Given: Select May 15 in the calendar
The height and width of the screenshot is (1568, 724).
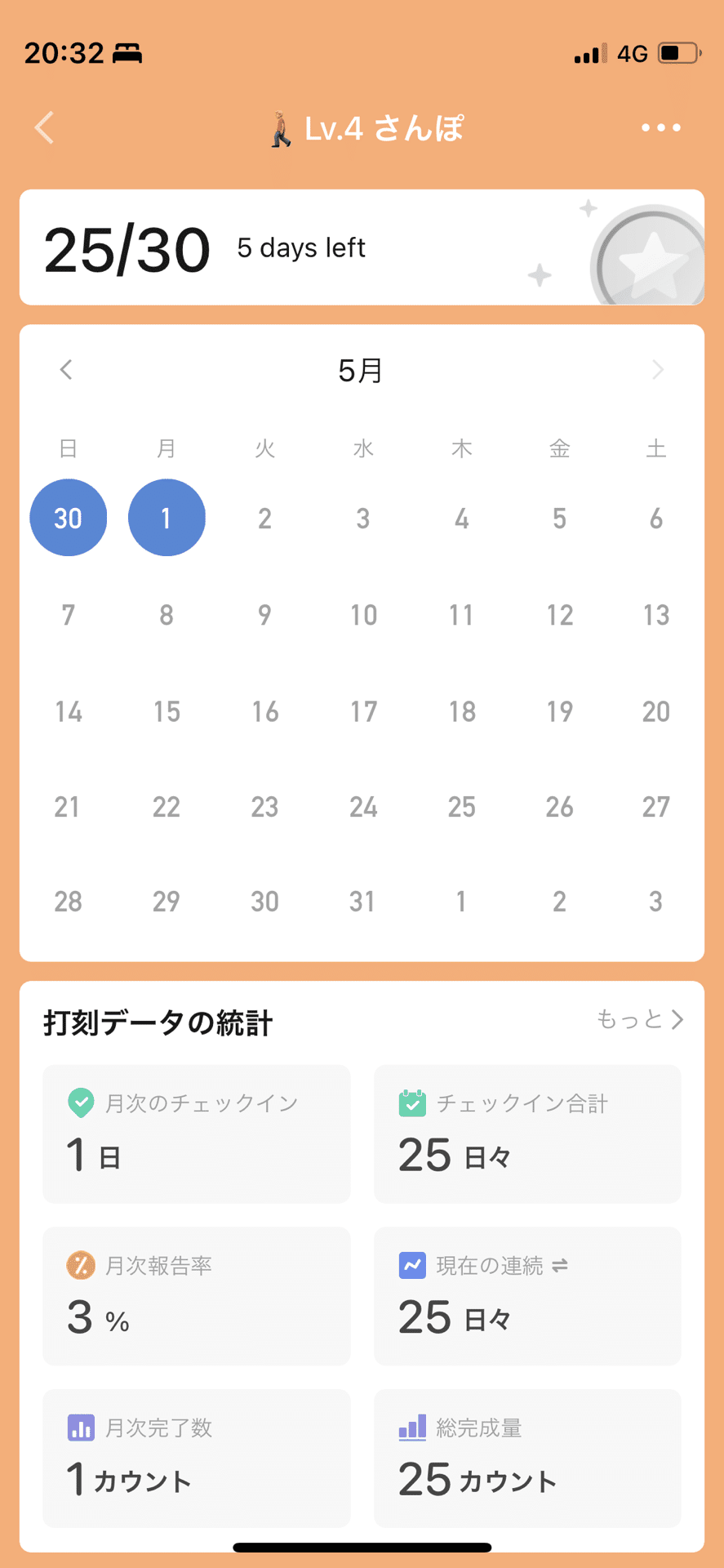Looking at the screenshot, I should [167, 711].
